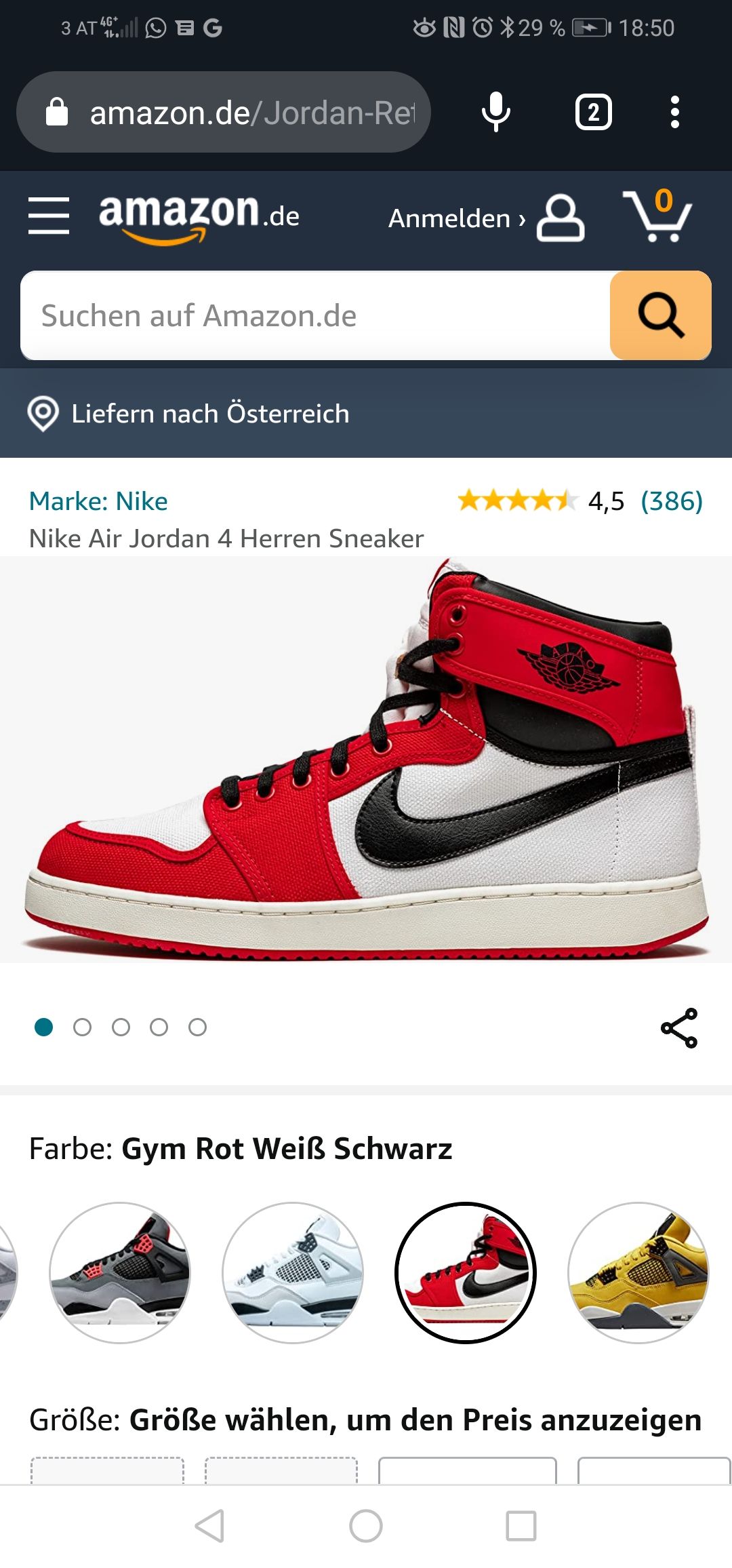Viewport: 732px width, 1568px height.
Task: Go to the Amazon.de homepage logo
Action: tap(199, 216)
